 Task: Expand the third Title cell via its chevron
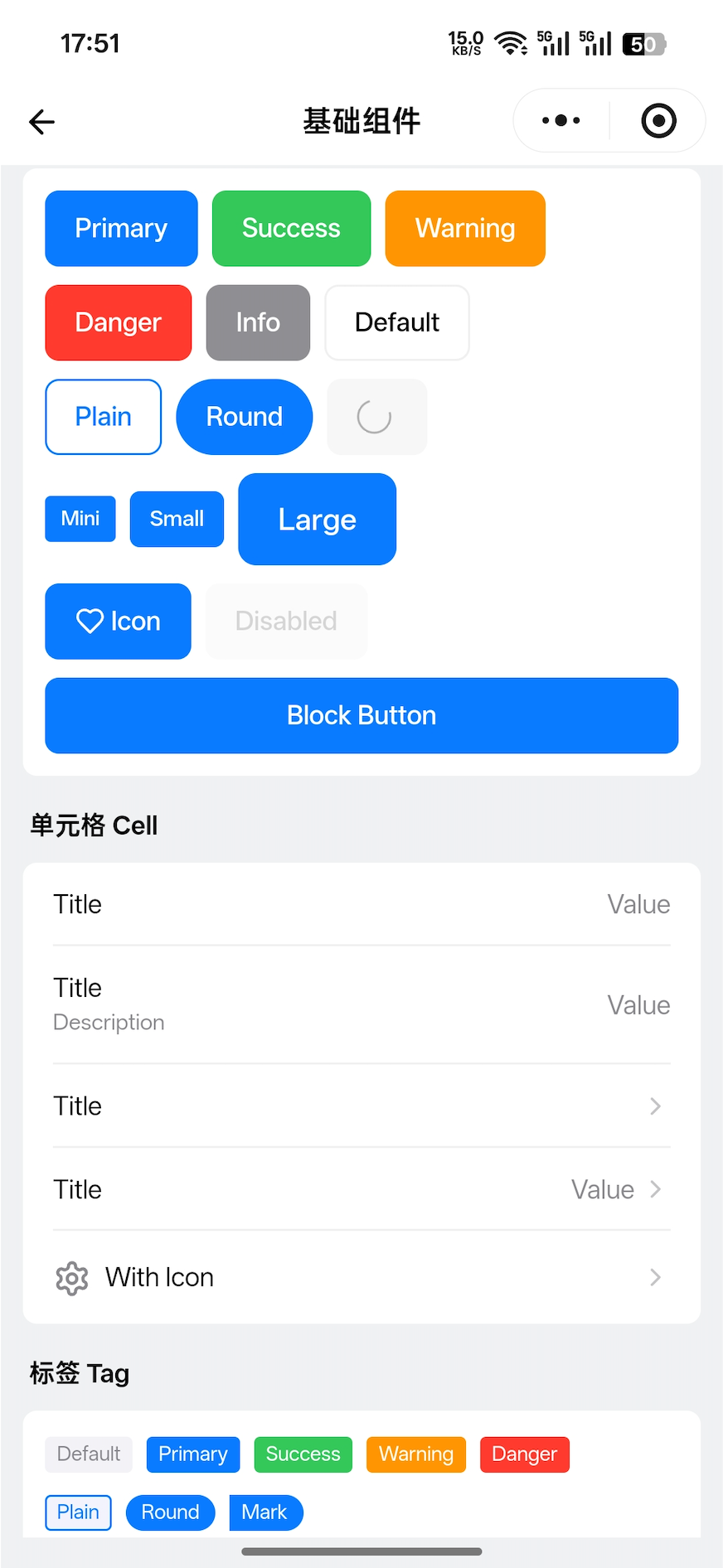pos(655,1106)
